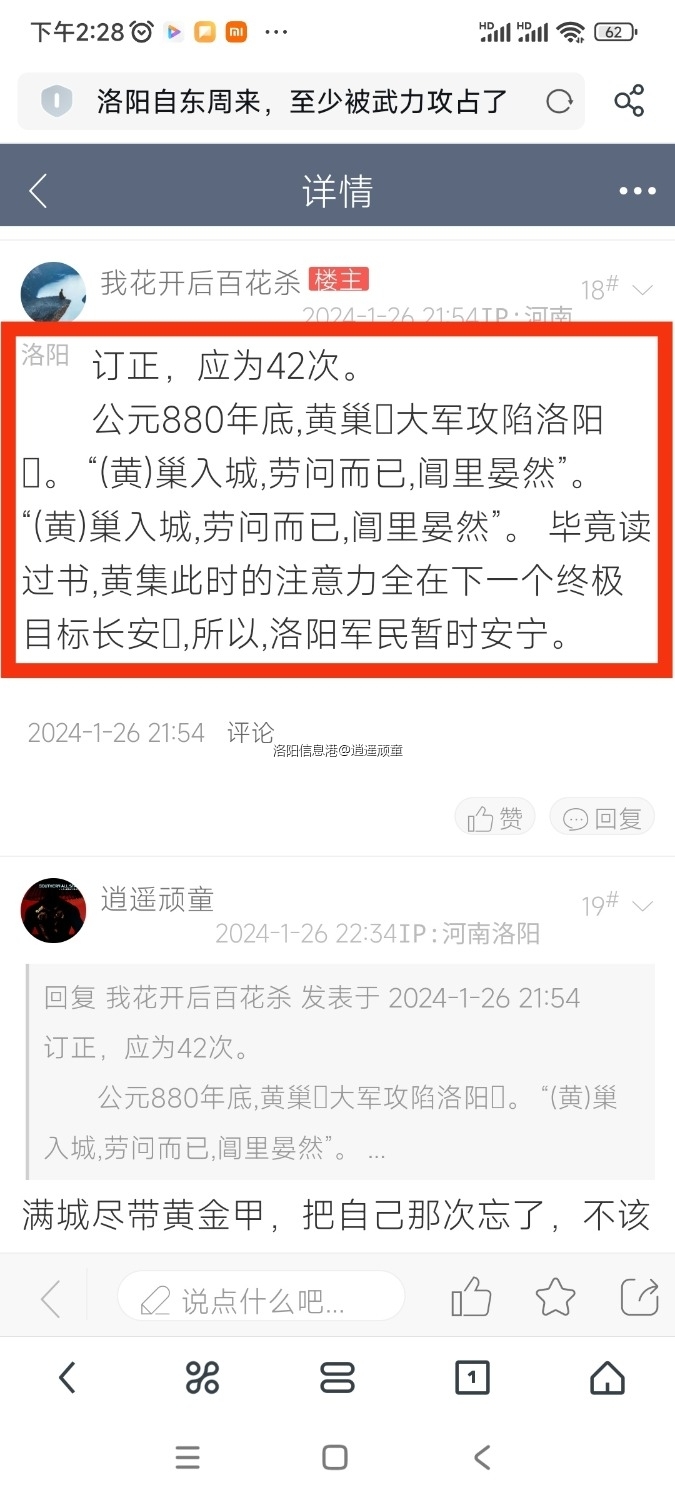The width and height of the screenshot is (675, 1500).
Task: Open 逍遥顽童's profile avatar
Action: [53, 910]
